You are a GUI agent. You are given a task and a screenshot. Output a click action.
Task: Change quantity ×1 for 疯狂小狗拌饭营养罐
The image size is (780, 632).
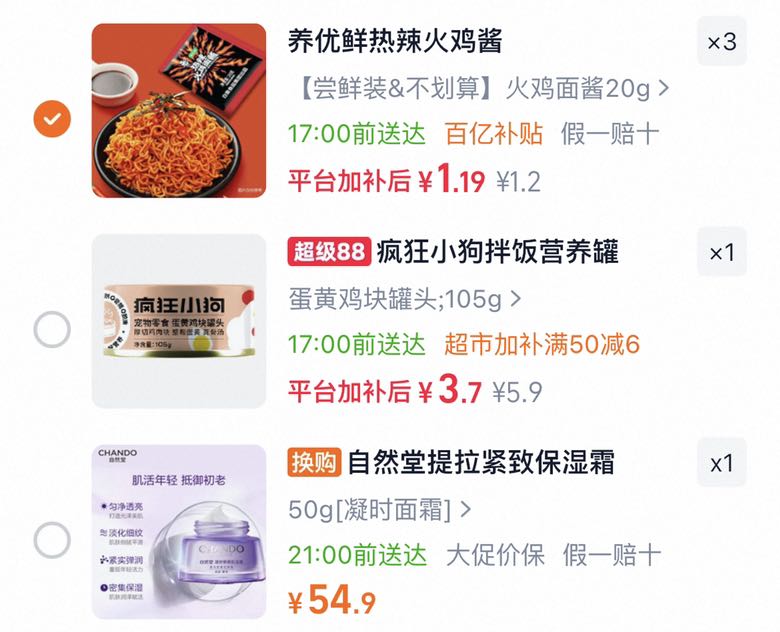(722, 252)
